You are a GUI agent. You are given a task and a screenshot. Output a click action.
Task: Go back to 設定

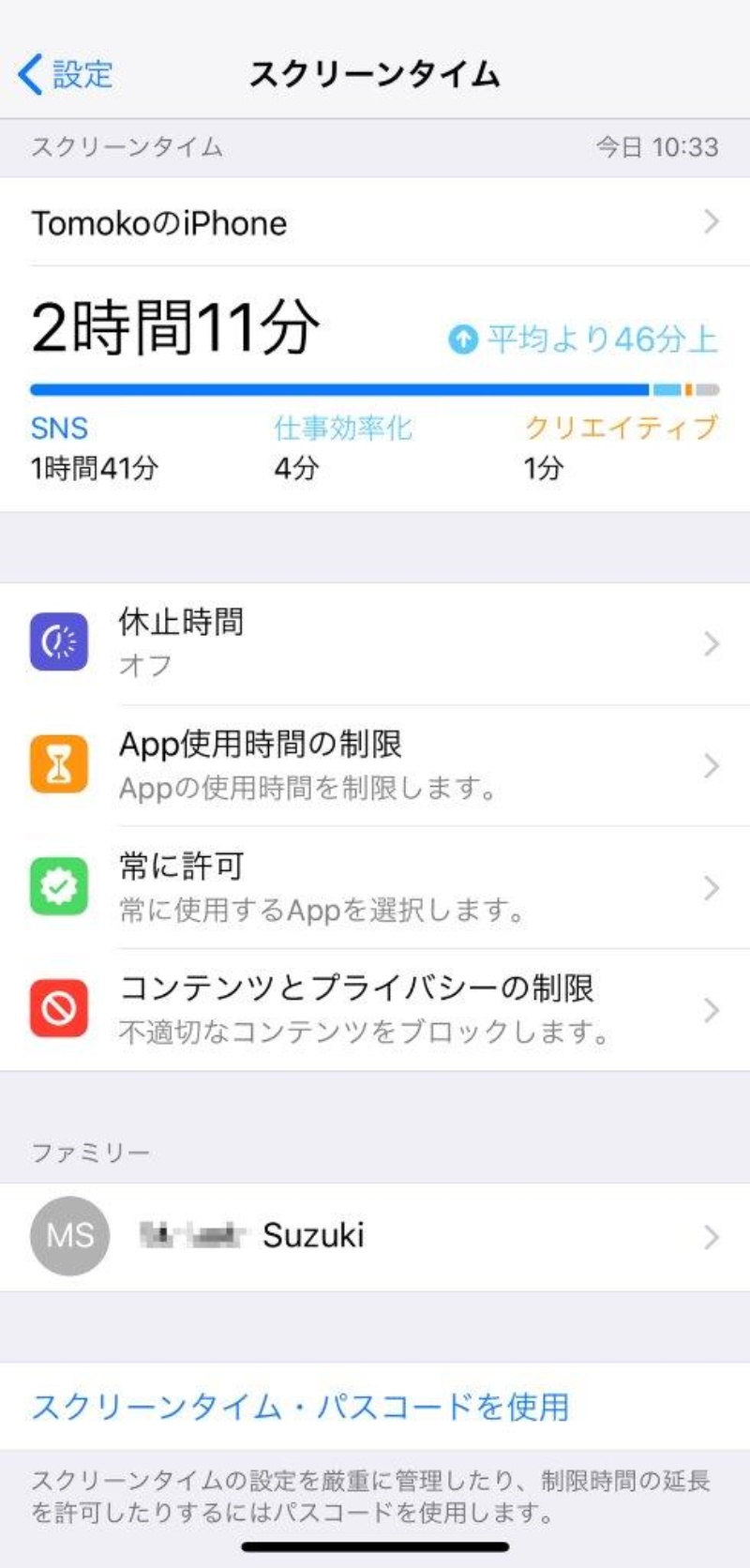tap(66, 74)
